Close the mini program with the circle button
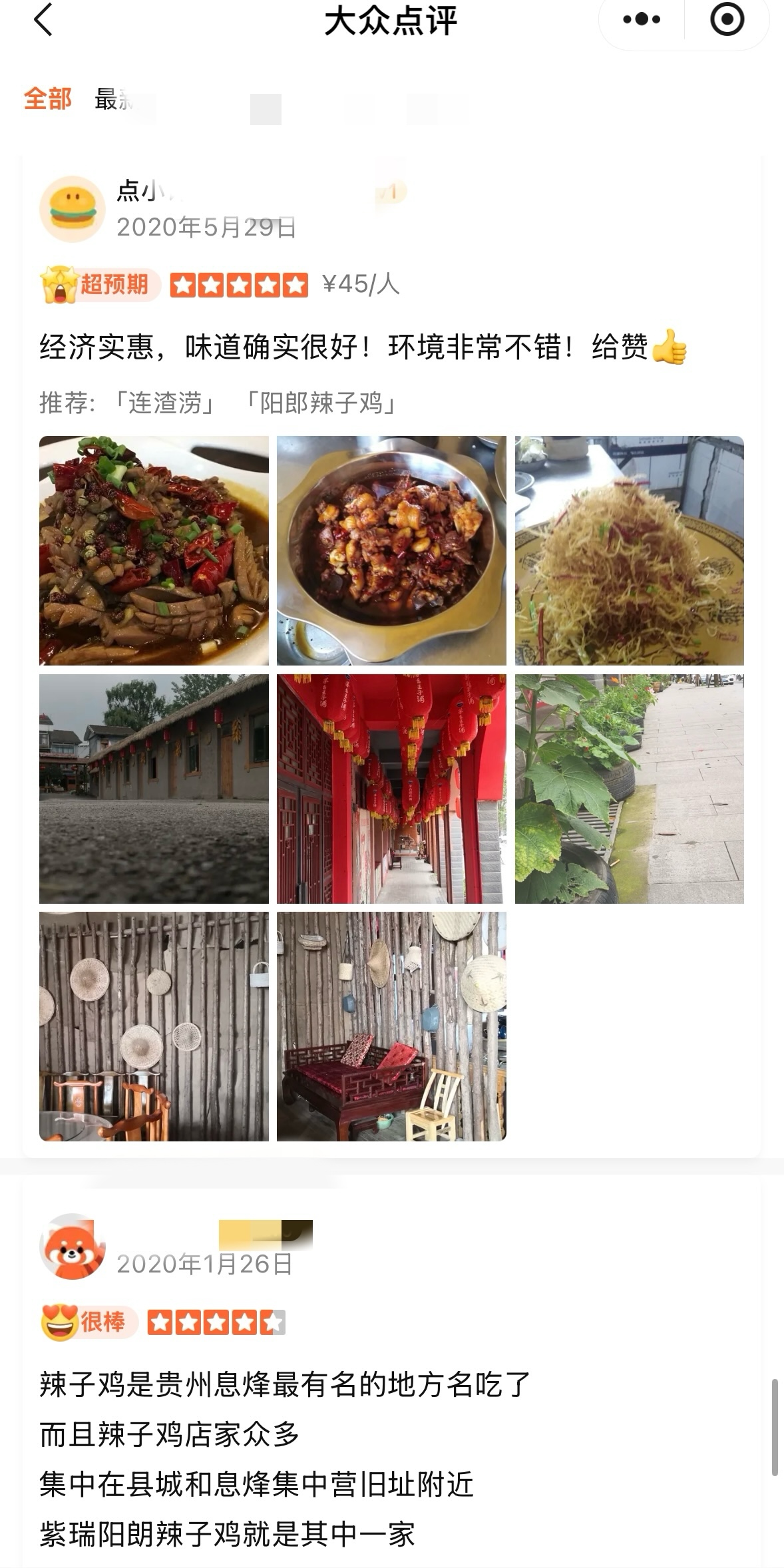 tap(727, 19)
